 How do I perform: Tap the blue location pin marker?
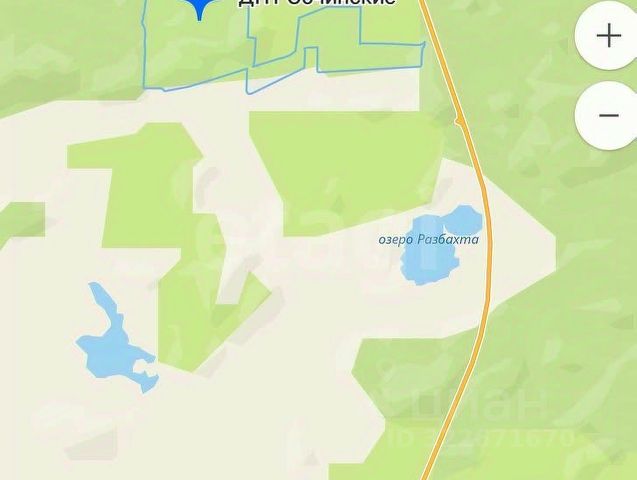click(x=203, y=7)
